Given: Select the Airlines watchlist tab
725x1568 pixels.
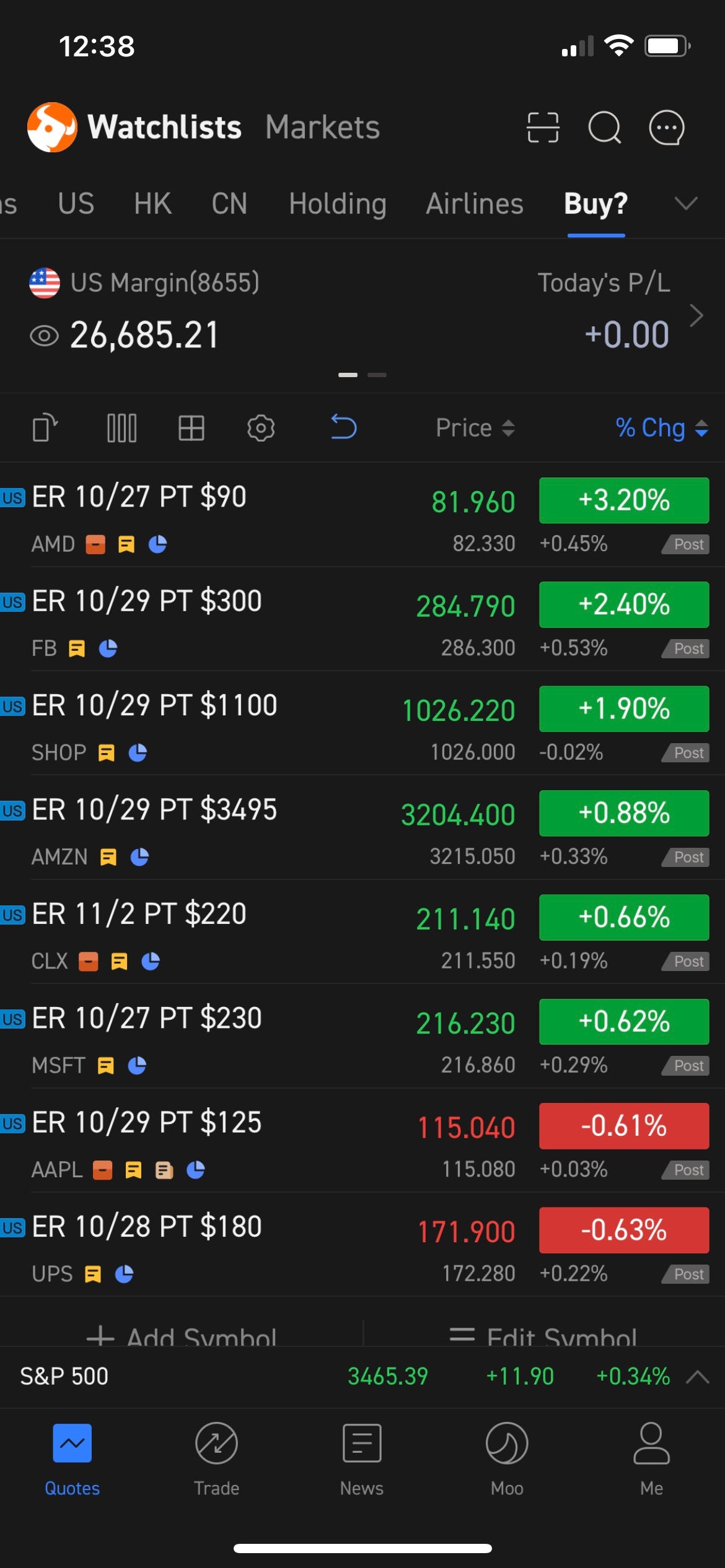Looking at the screenshot, I should pyautogui.click(x=475, y=204).
